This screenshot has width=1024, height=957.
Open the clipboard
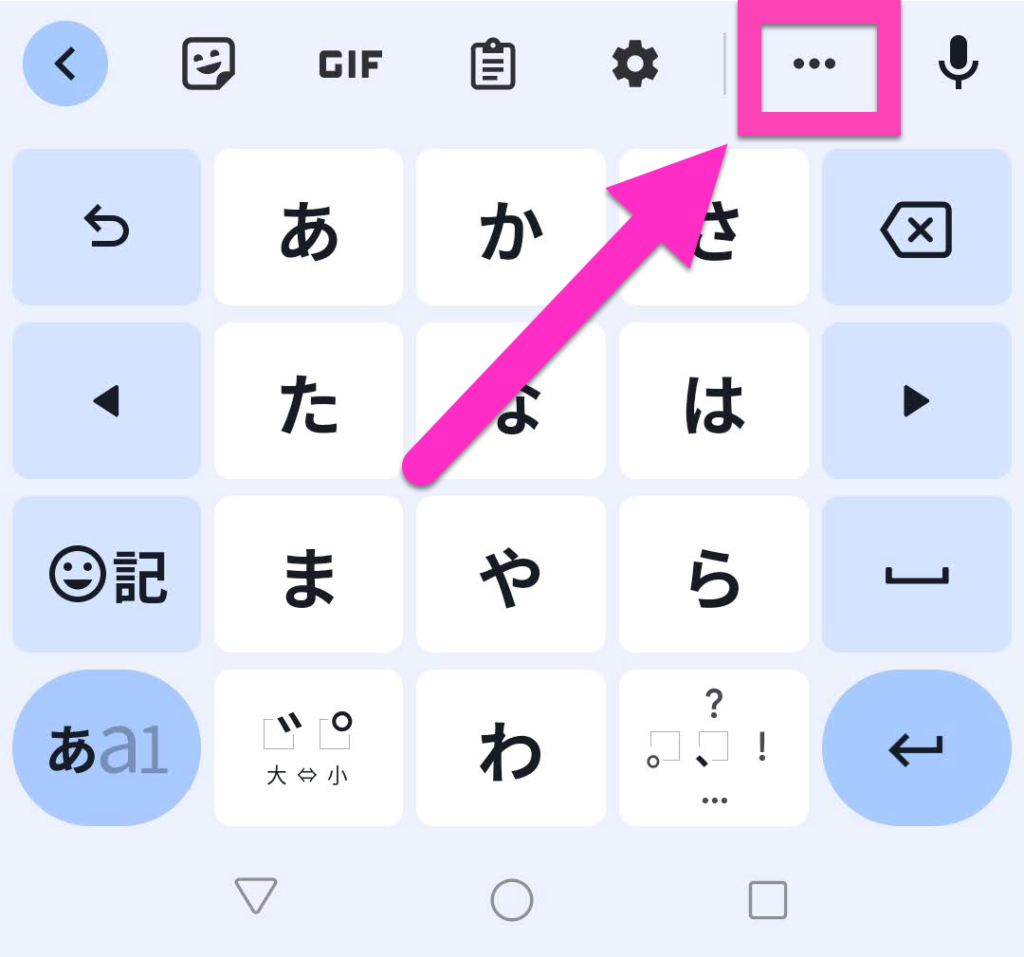click(493, 65)
